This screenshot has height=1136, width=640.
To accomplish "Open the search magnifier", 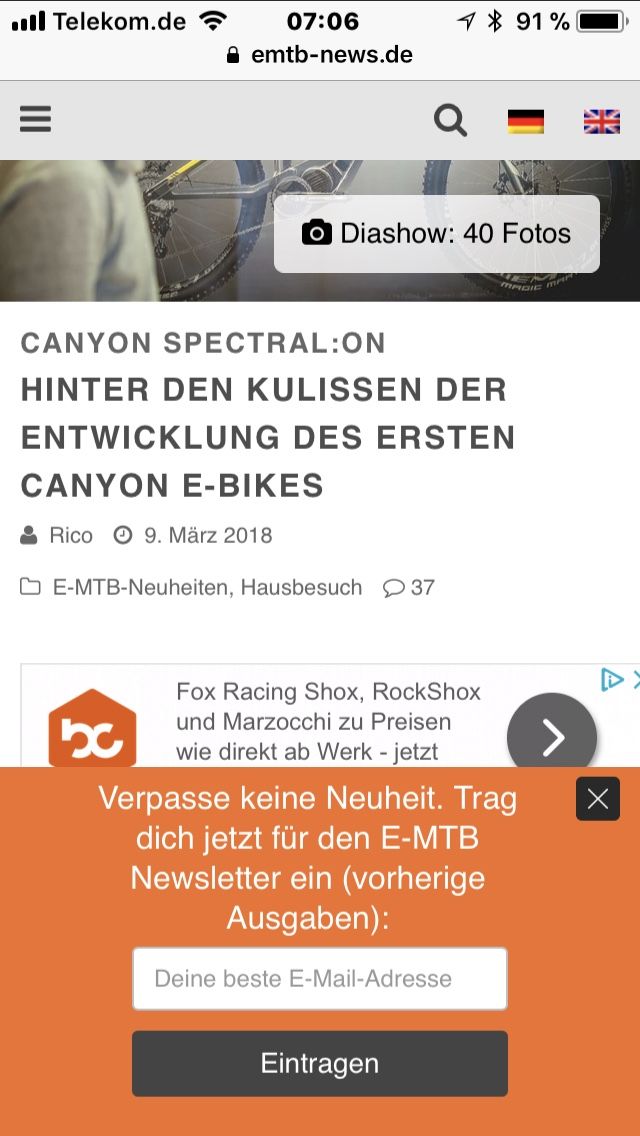I will [450, 121].
